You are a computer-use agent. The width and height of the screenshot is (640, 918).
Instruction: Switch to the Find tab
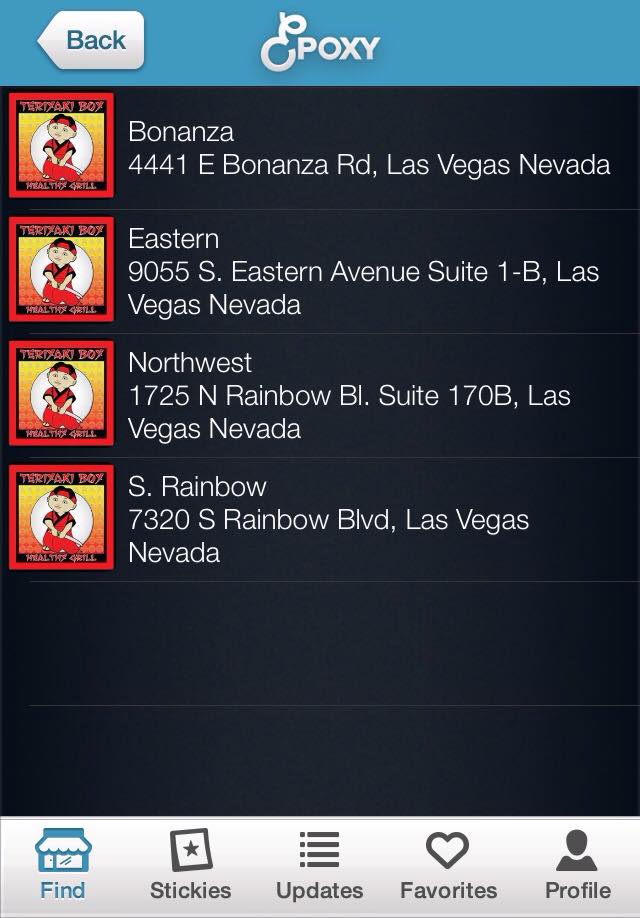(63, 866)
